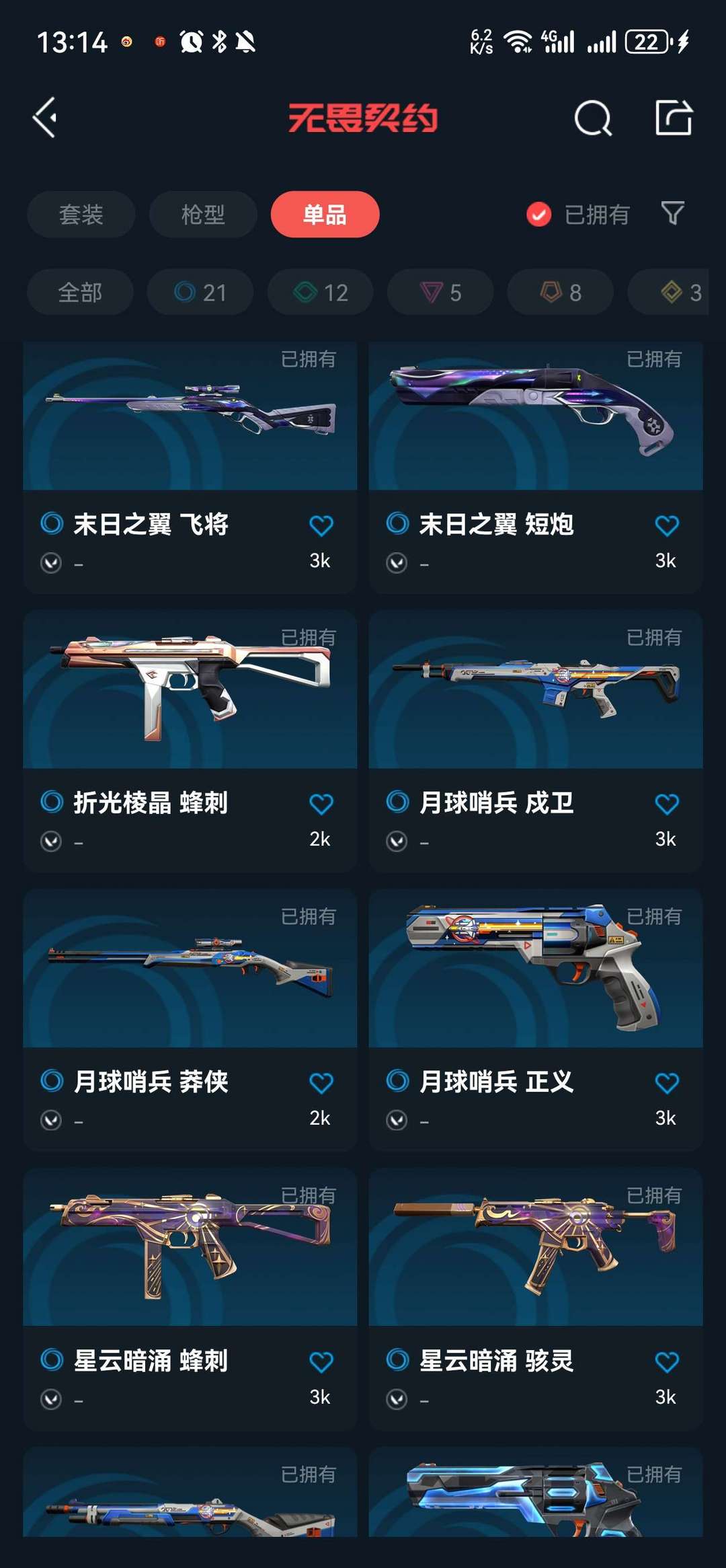Switch to the 枪型 tab
The image size is (726, 1568).
click(x=203, y=215)
